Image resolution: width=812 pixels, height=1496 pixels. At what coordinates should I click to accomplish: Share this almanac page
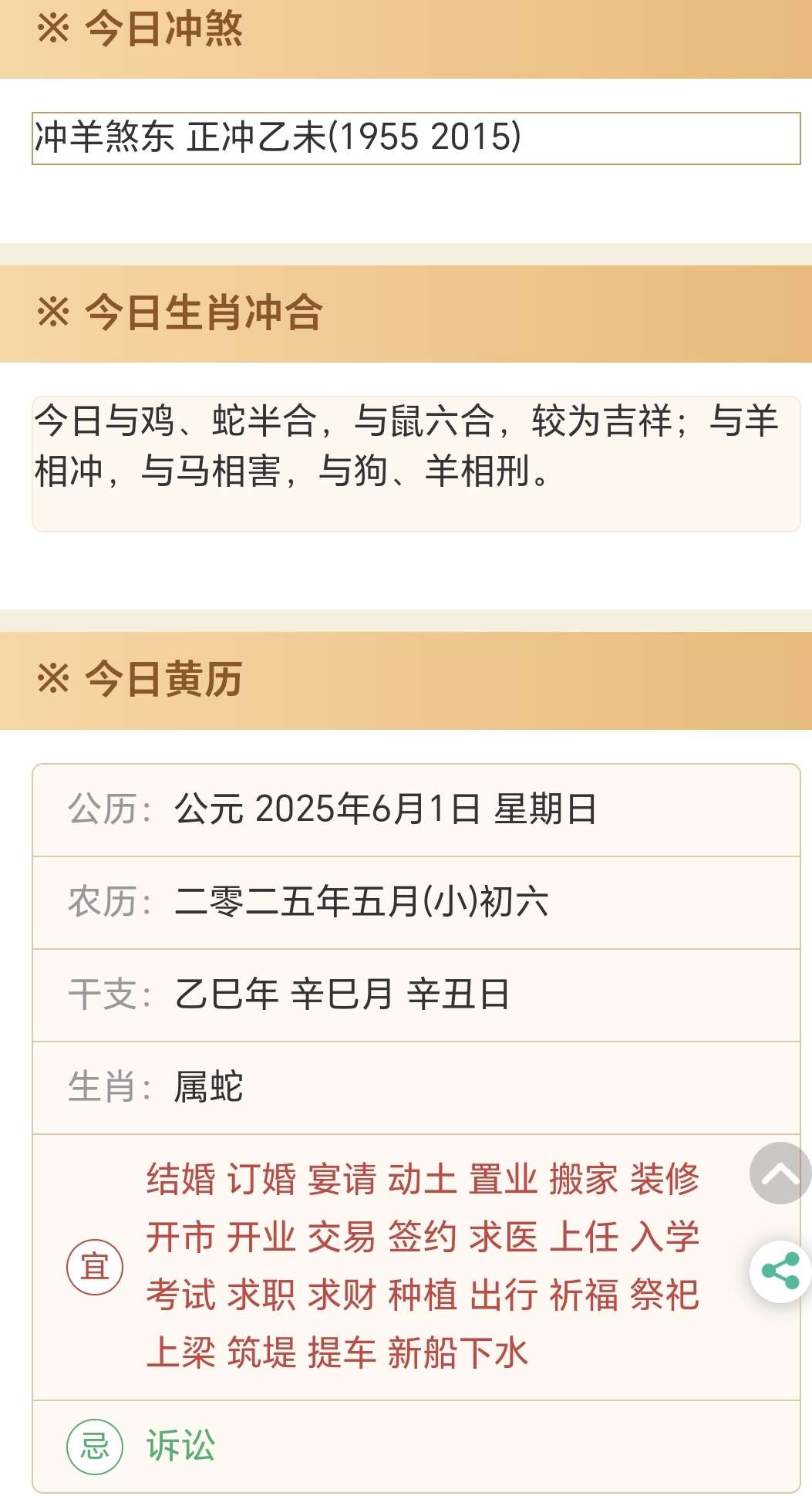tap(780, 1271)
